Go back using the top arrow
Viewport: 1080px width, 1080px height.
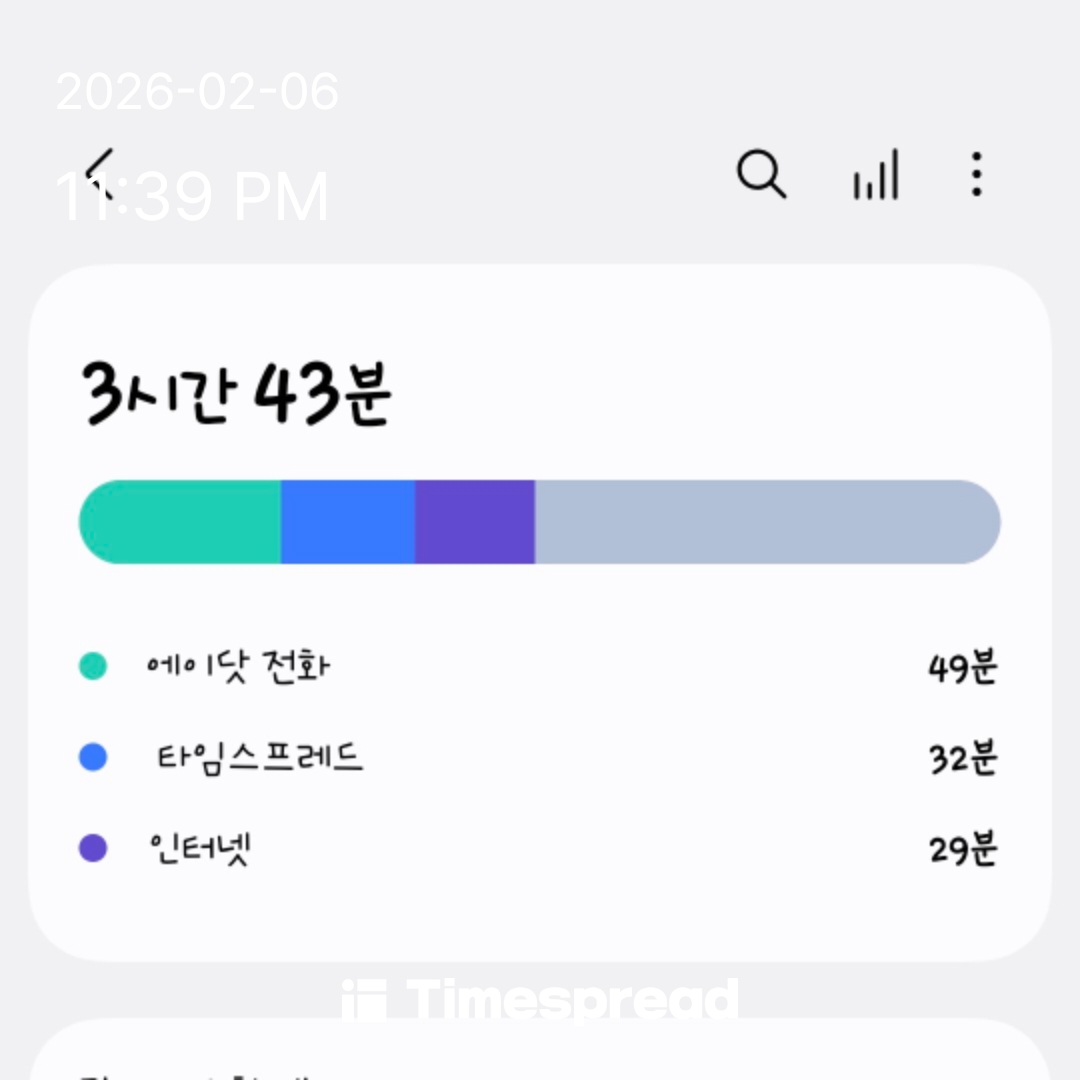click(100, 174)
